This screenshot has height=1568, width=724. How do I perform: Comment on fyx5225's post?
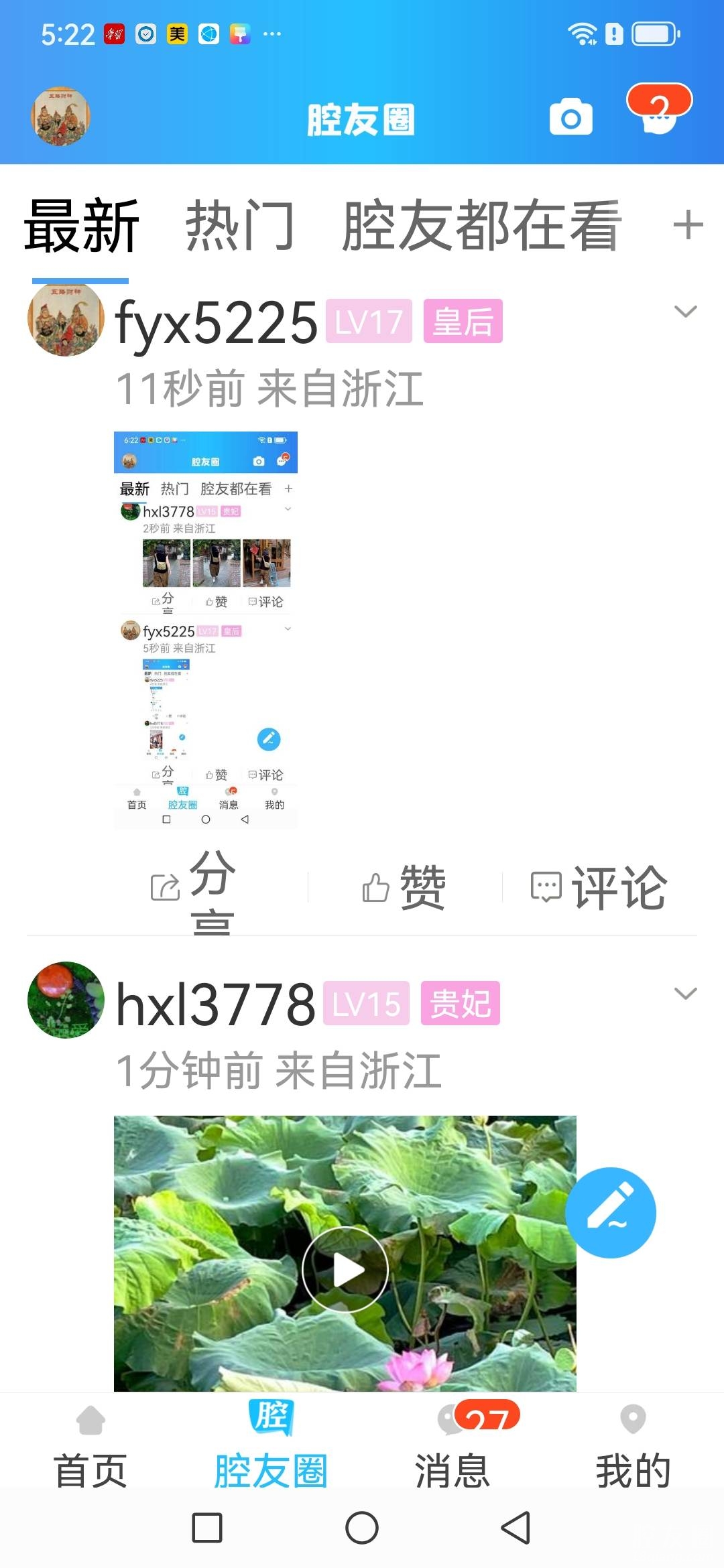click(599, 888)
